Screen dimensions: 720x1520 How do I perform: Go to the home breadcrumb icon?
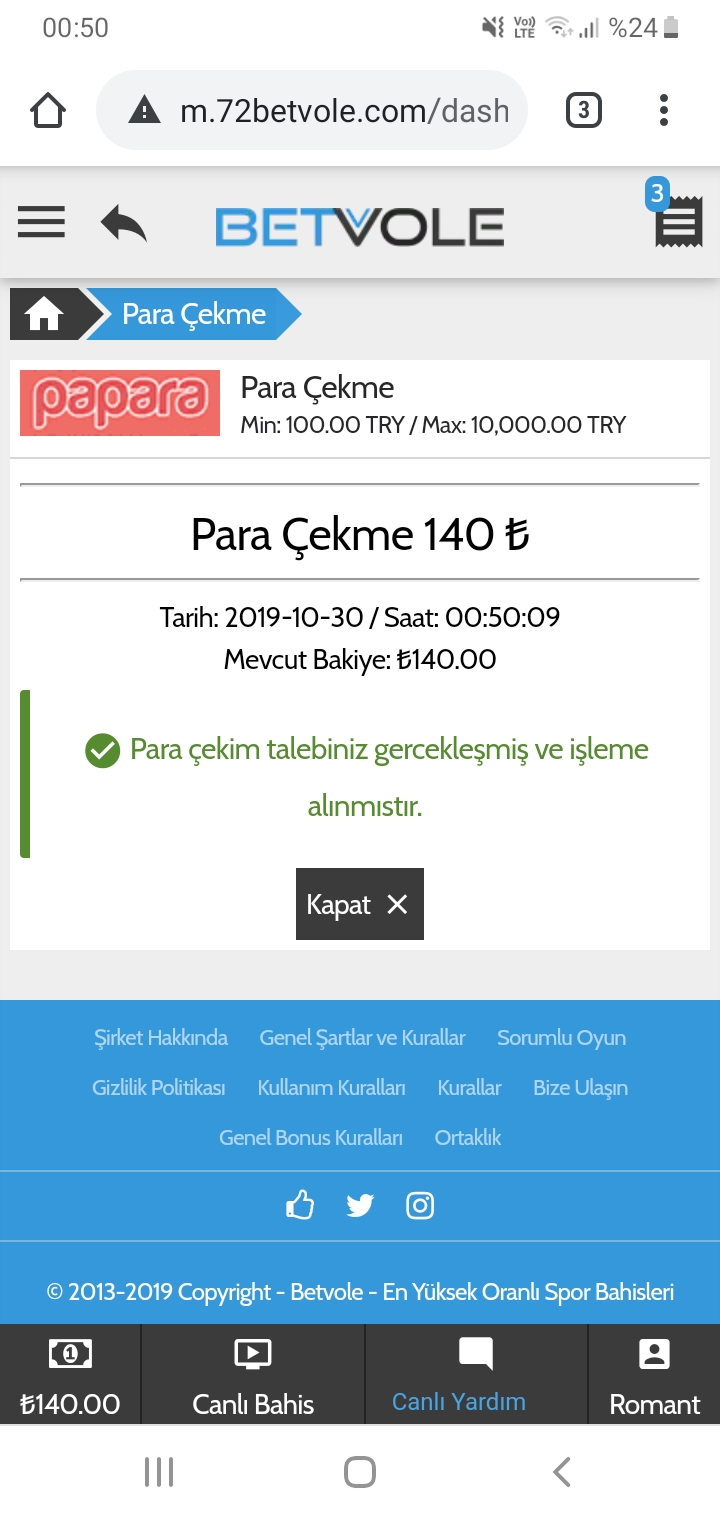(44, 314)
